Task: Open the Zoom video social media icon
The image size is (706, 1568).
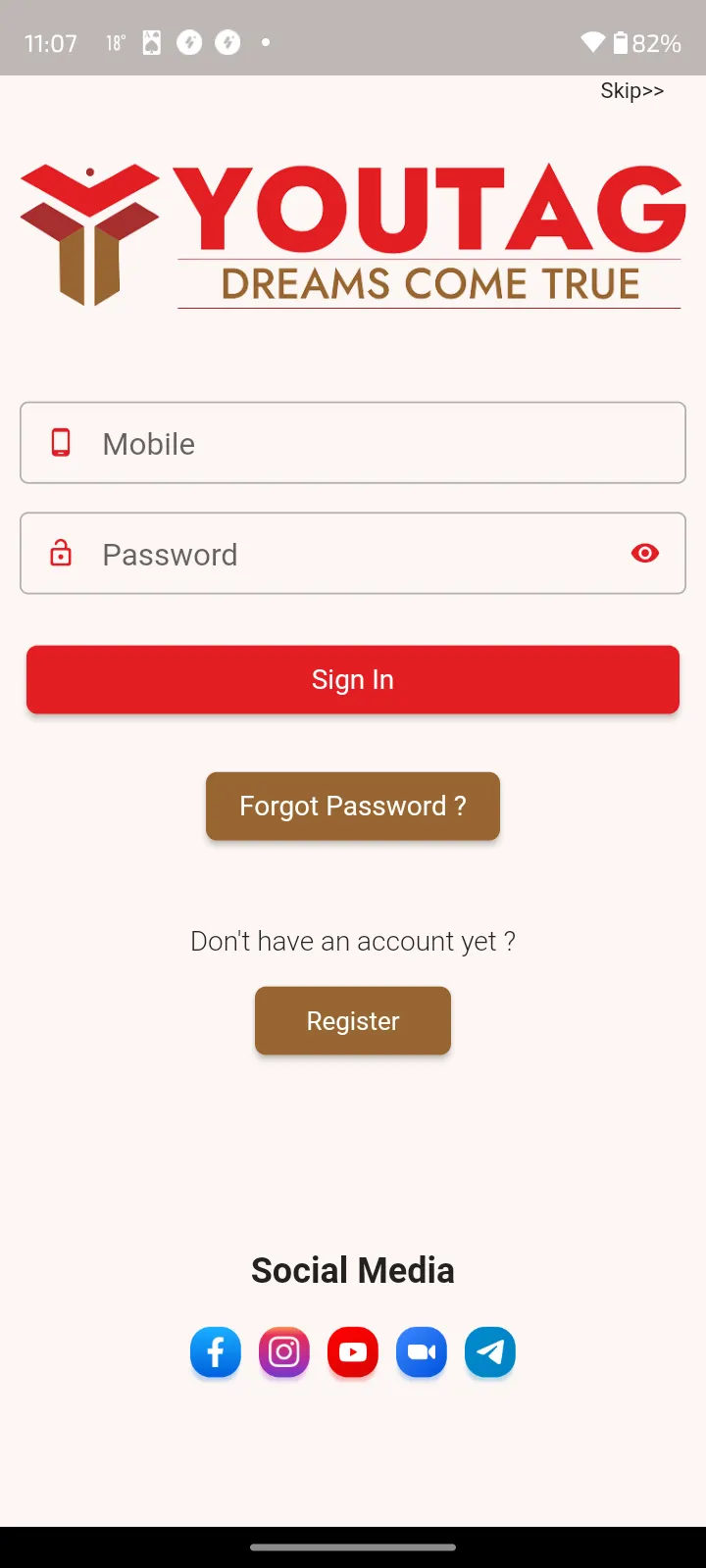Action: click(421, 1351)
